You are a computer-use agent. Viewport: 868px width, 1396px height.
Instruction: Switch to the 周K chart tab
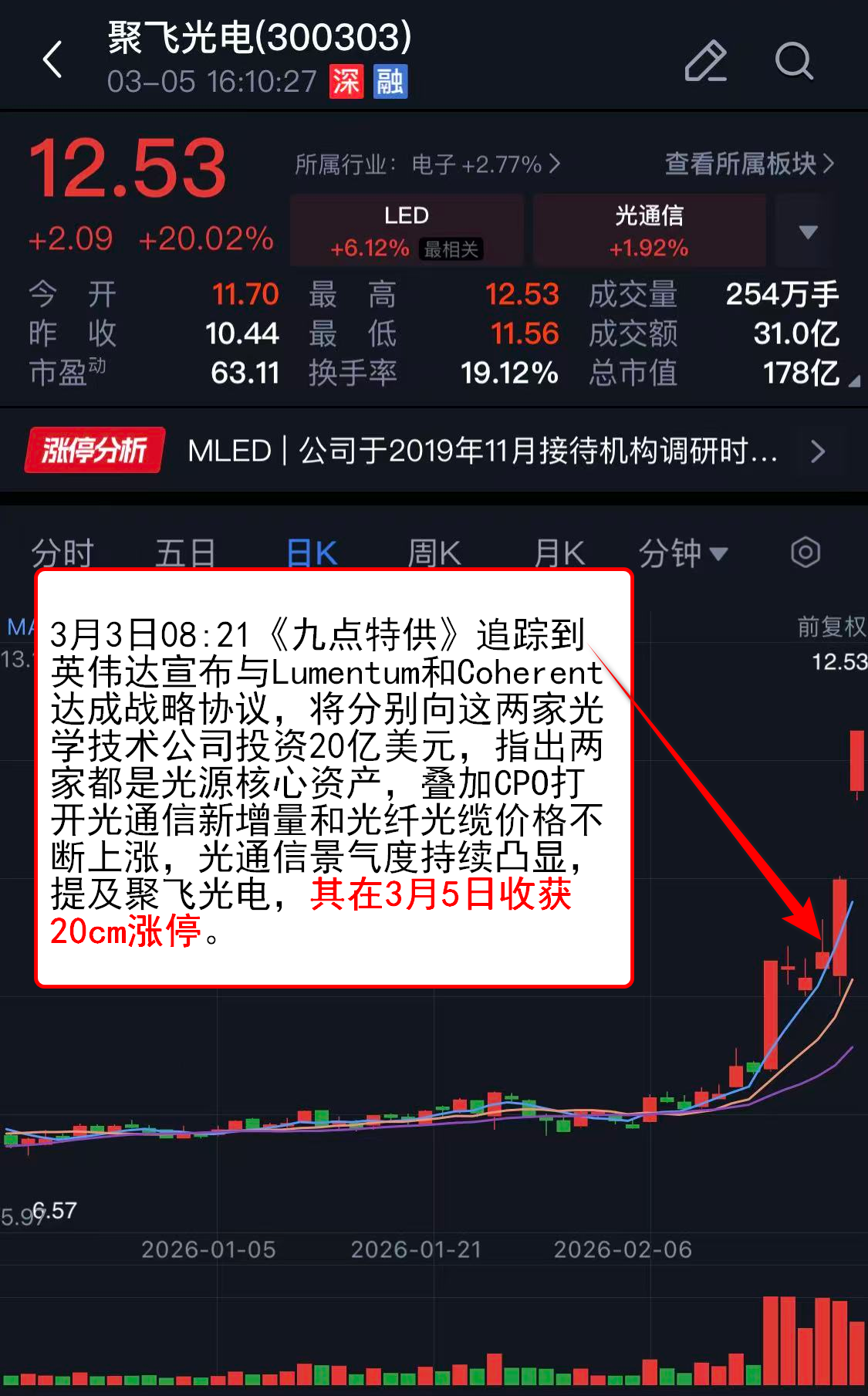click(x=434, y=553)
